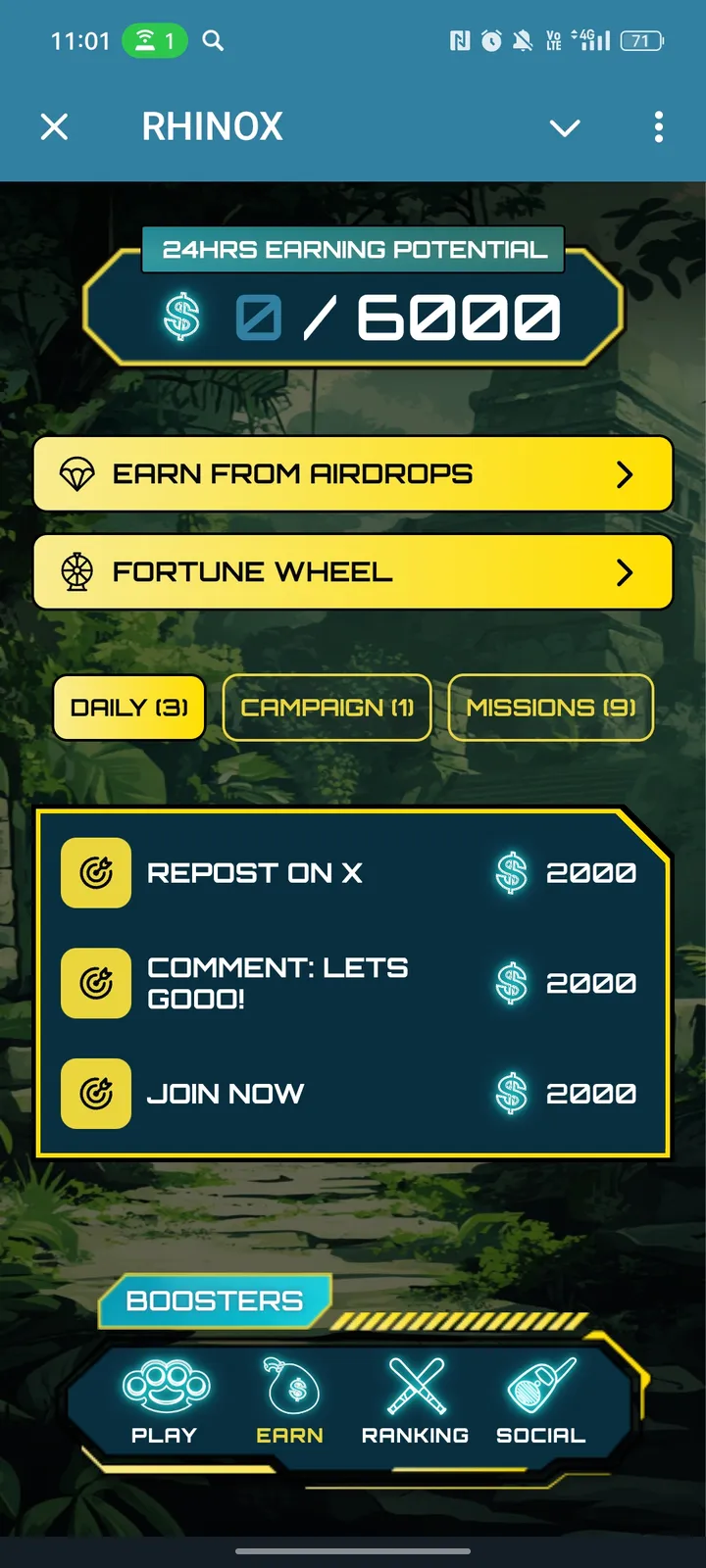Click the dollar icon next to Join Now reward
Viewport: 706px width, 1568px height.
(509, 1094)
